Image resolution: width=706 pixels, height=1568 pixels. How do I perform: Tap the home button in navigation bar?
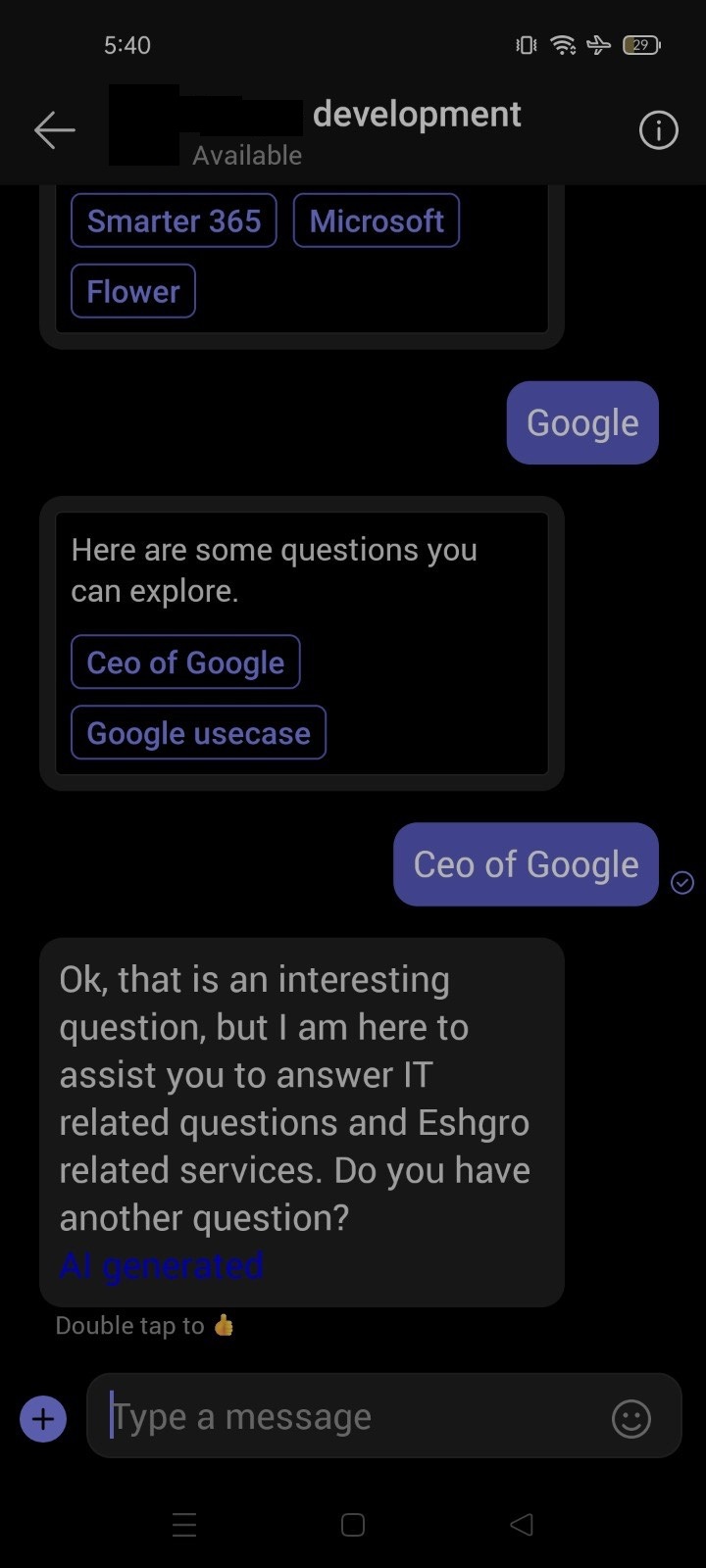pyautogui.click(x=351, y=1524)
